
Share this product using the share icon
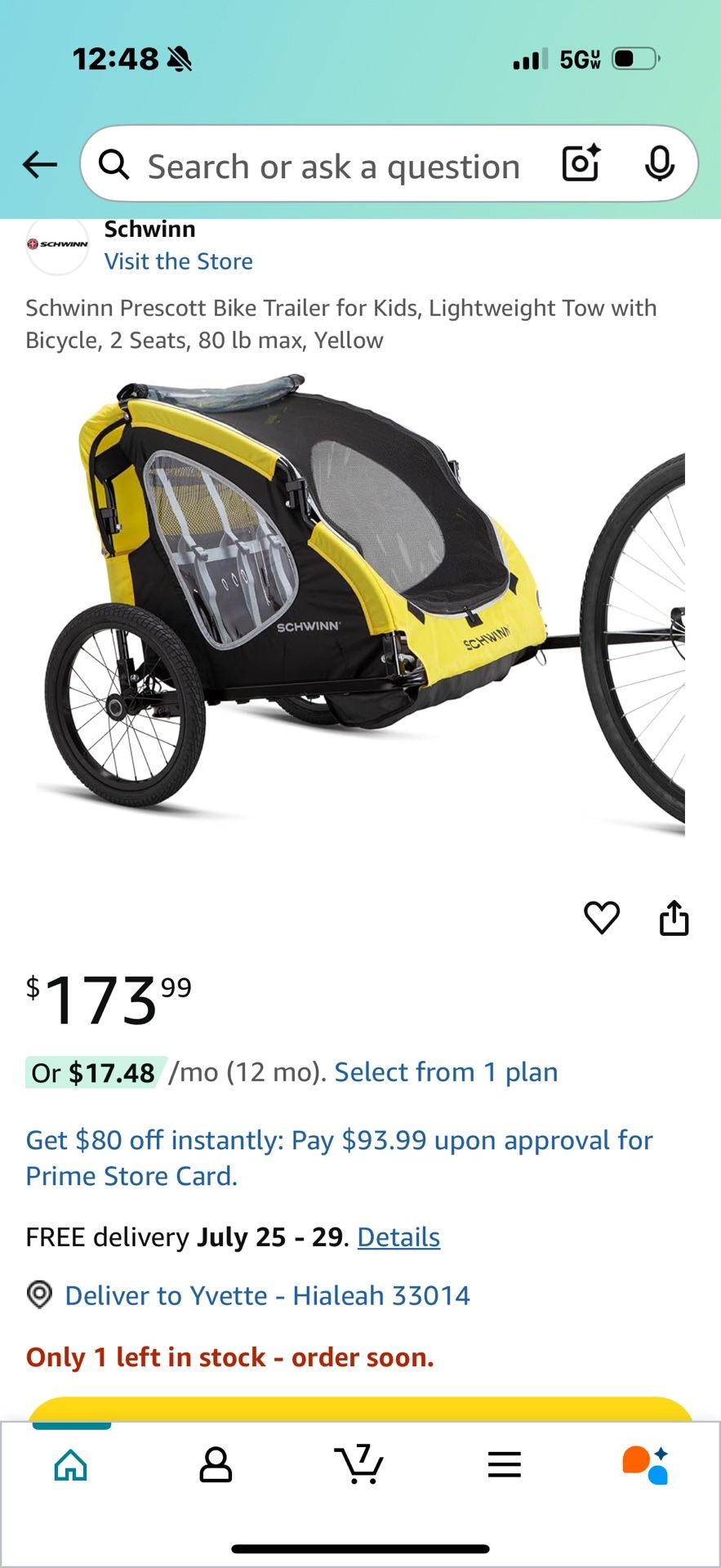click(x=674, y=918)
